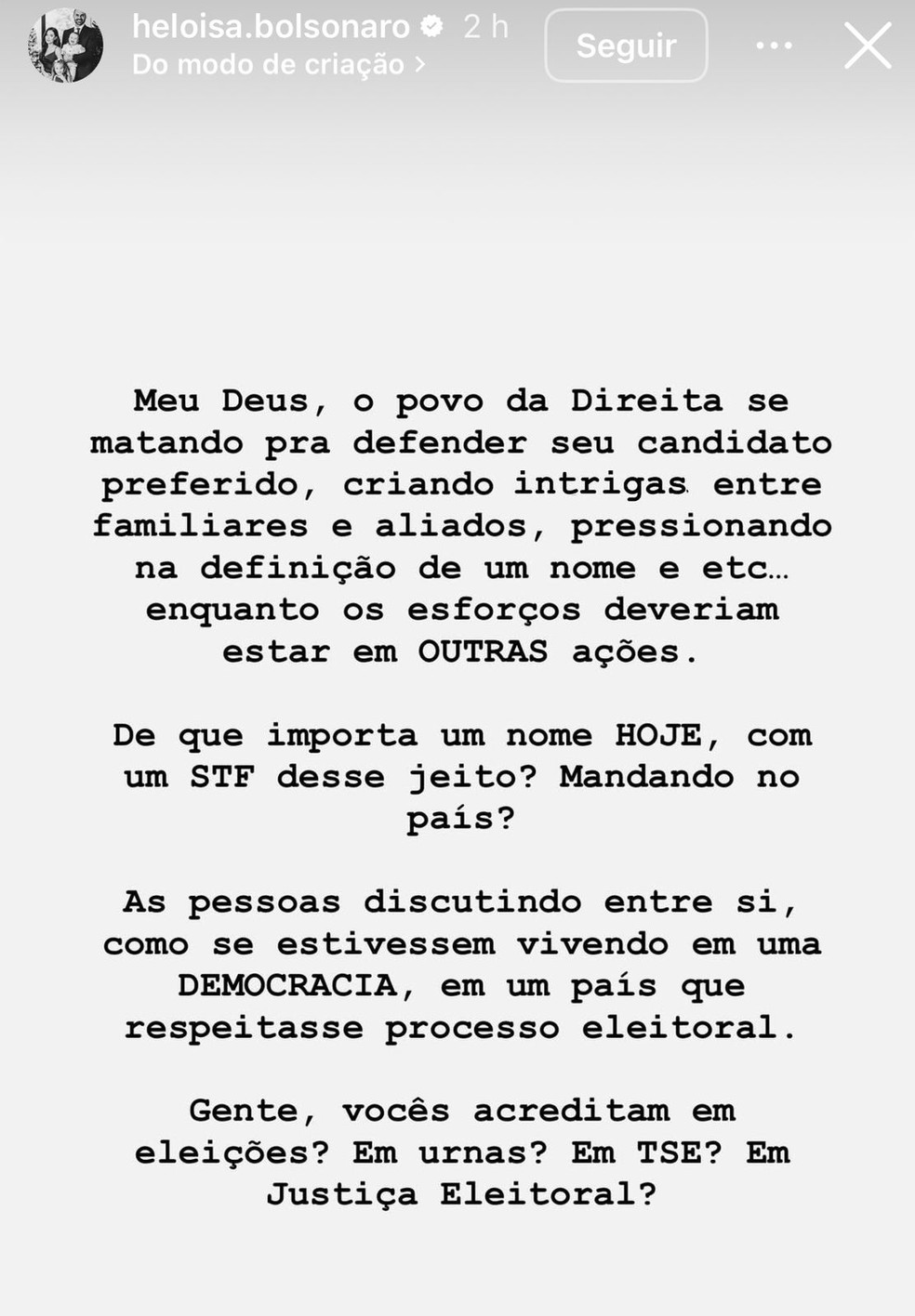The height and width of the screenshot is (1316, 915).
Task: Open heloisa.bolsonaro's profile picture
Action: pos(65,46)
